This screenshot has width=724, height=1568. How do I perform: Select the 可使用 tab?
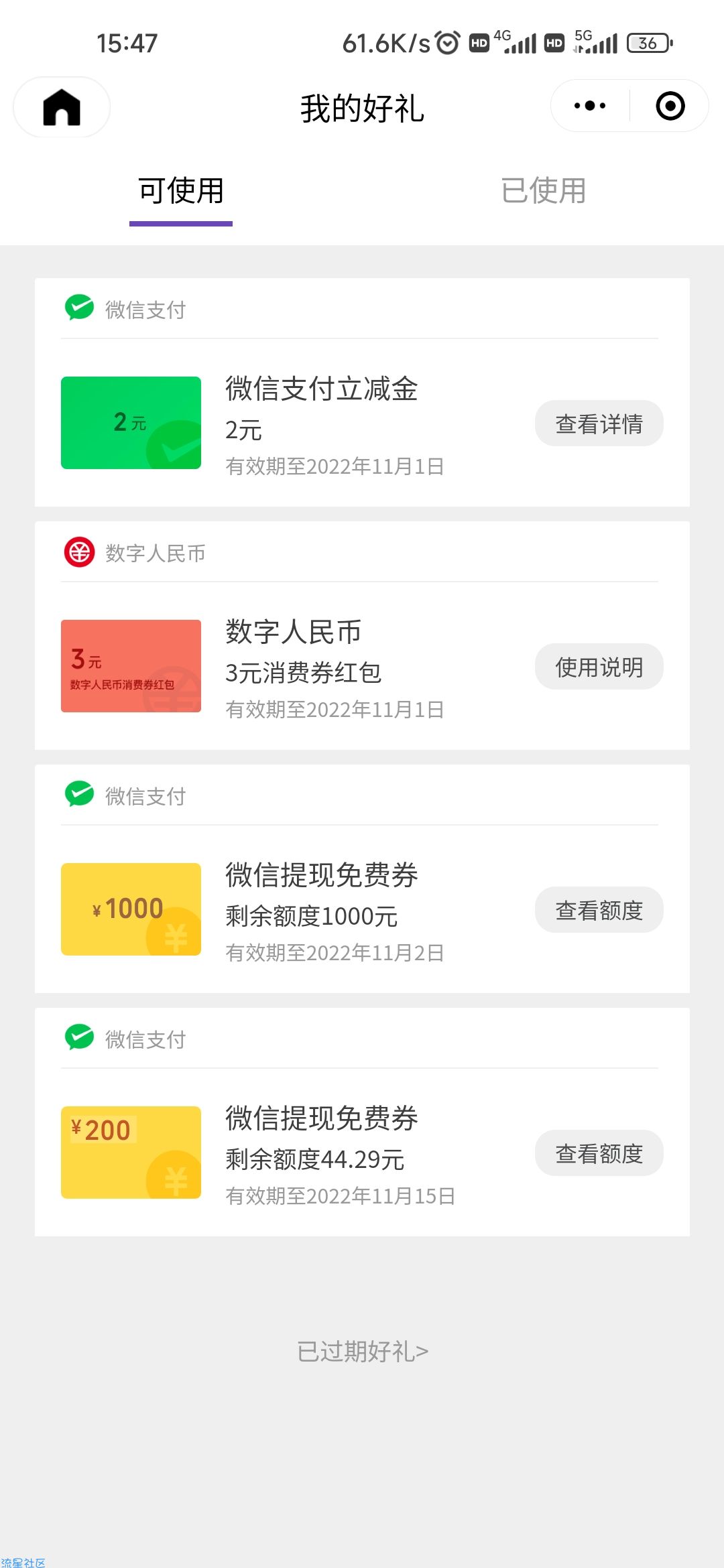(181, 191)
